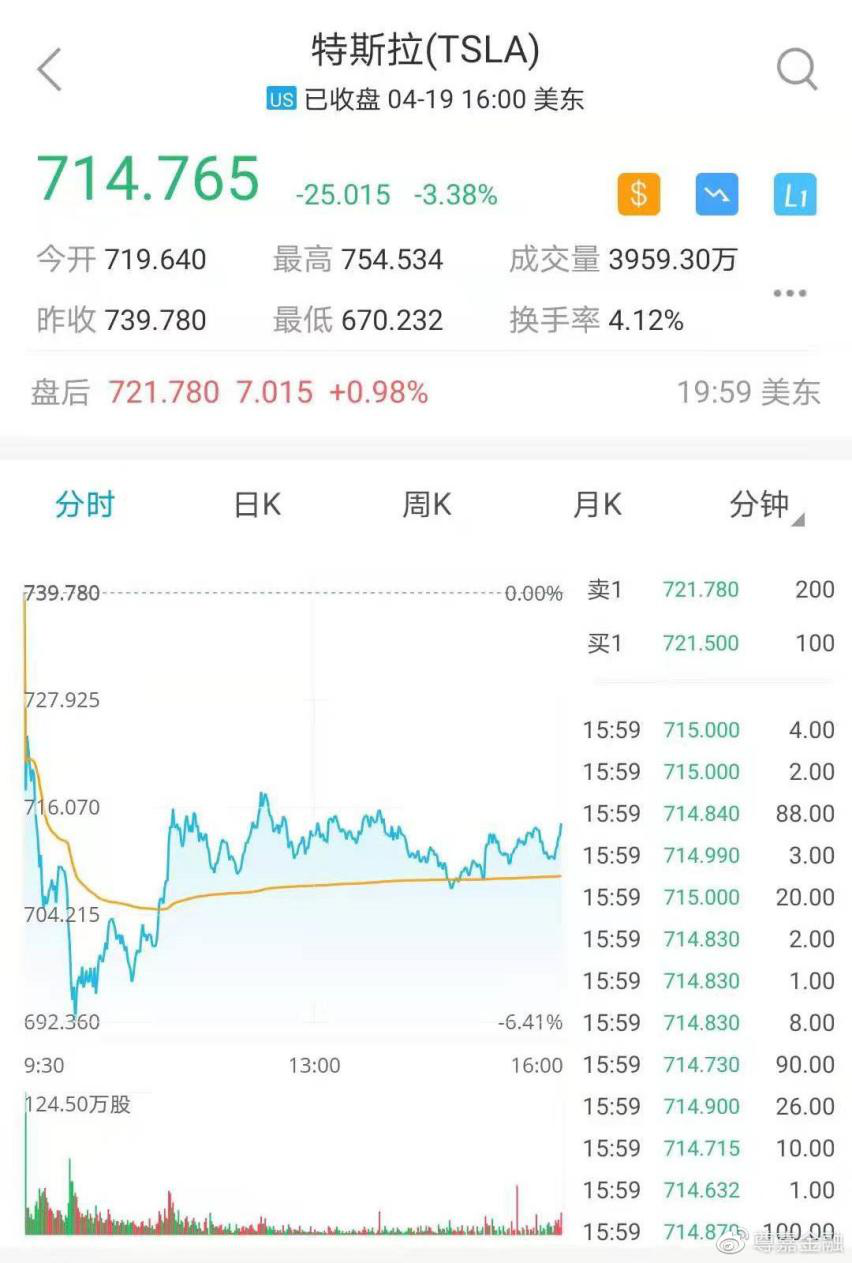Viewport: 852px width, 1263px height.
Task: Tap the 买1 buy price 721.500
Action: pos(701,643)
